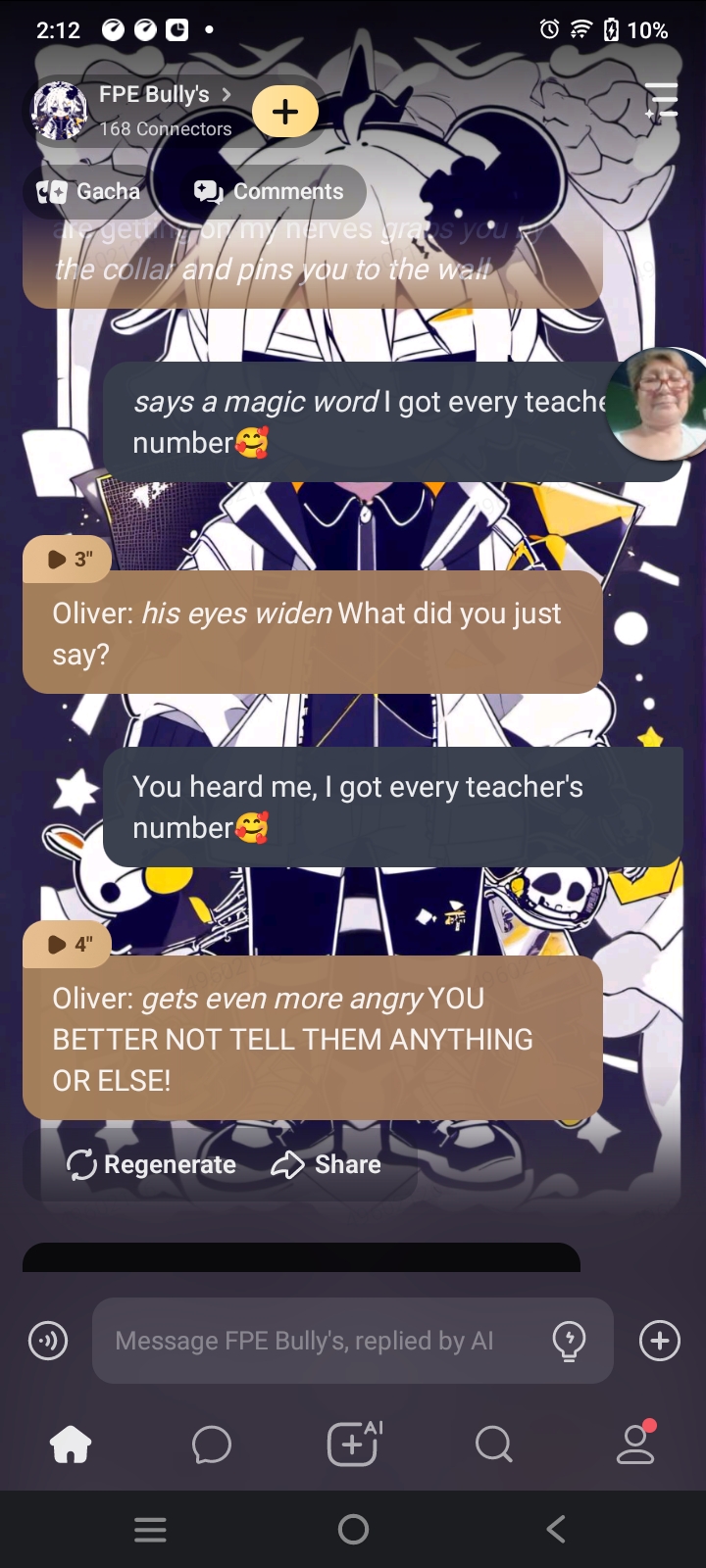Open the top-right menu icon
Viewport: 706px width, 1568px height.
point(662,101)
